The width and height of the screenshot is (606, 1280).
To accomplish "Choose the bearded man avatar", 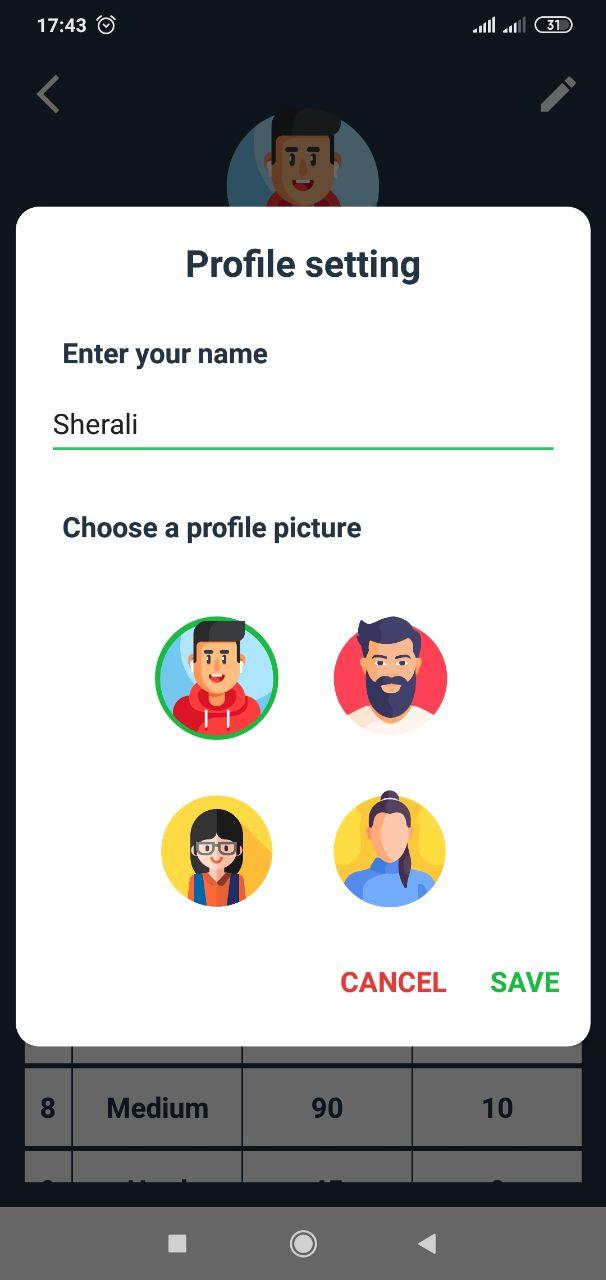I will [x=390, y=678].
